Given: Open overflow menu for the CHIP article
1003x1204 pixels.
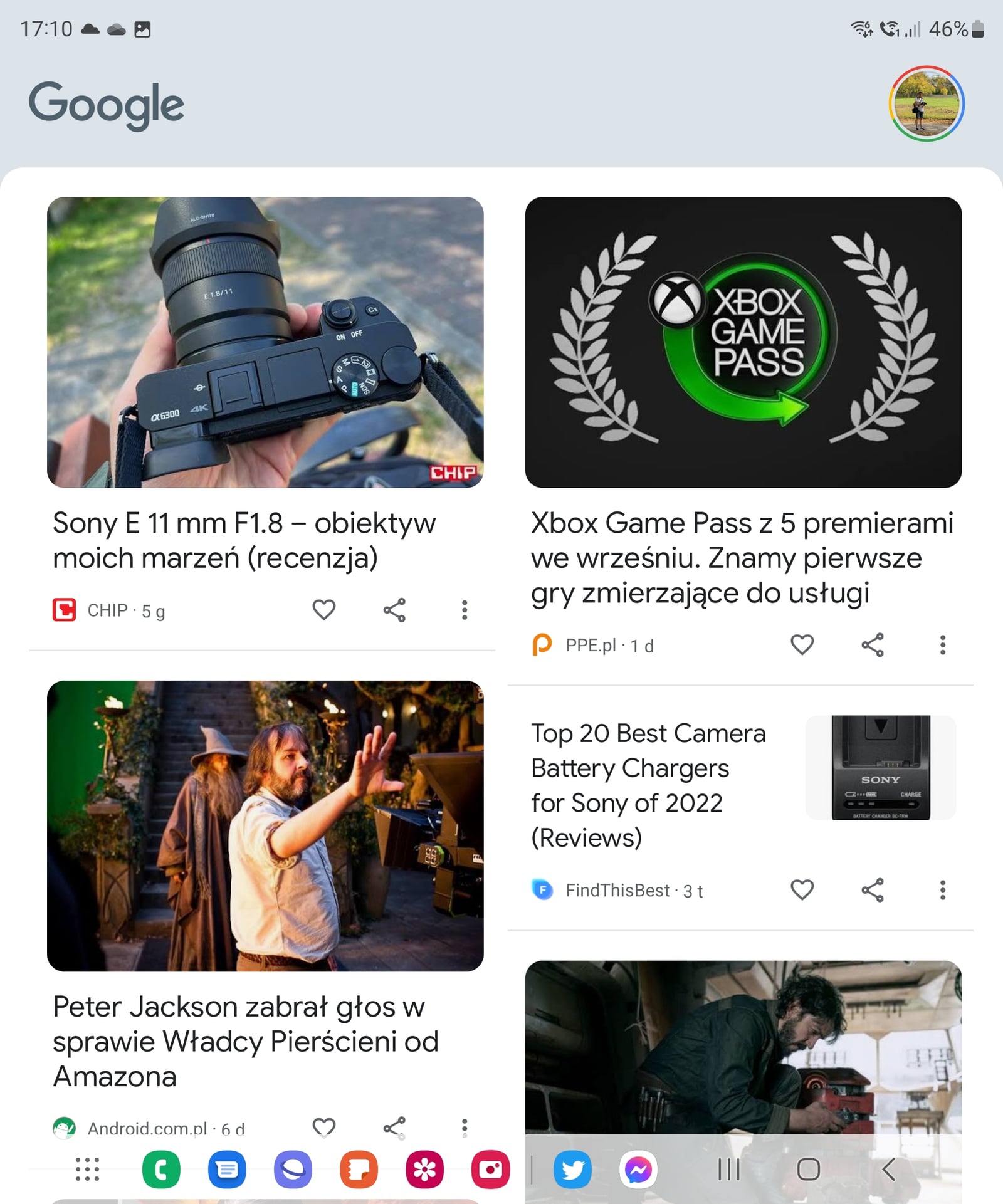Looking at the screenshot, I should pyautogui.click(x=465, y=610).
